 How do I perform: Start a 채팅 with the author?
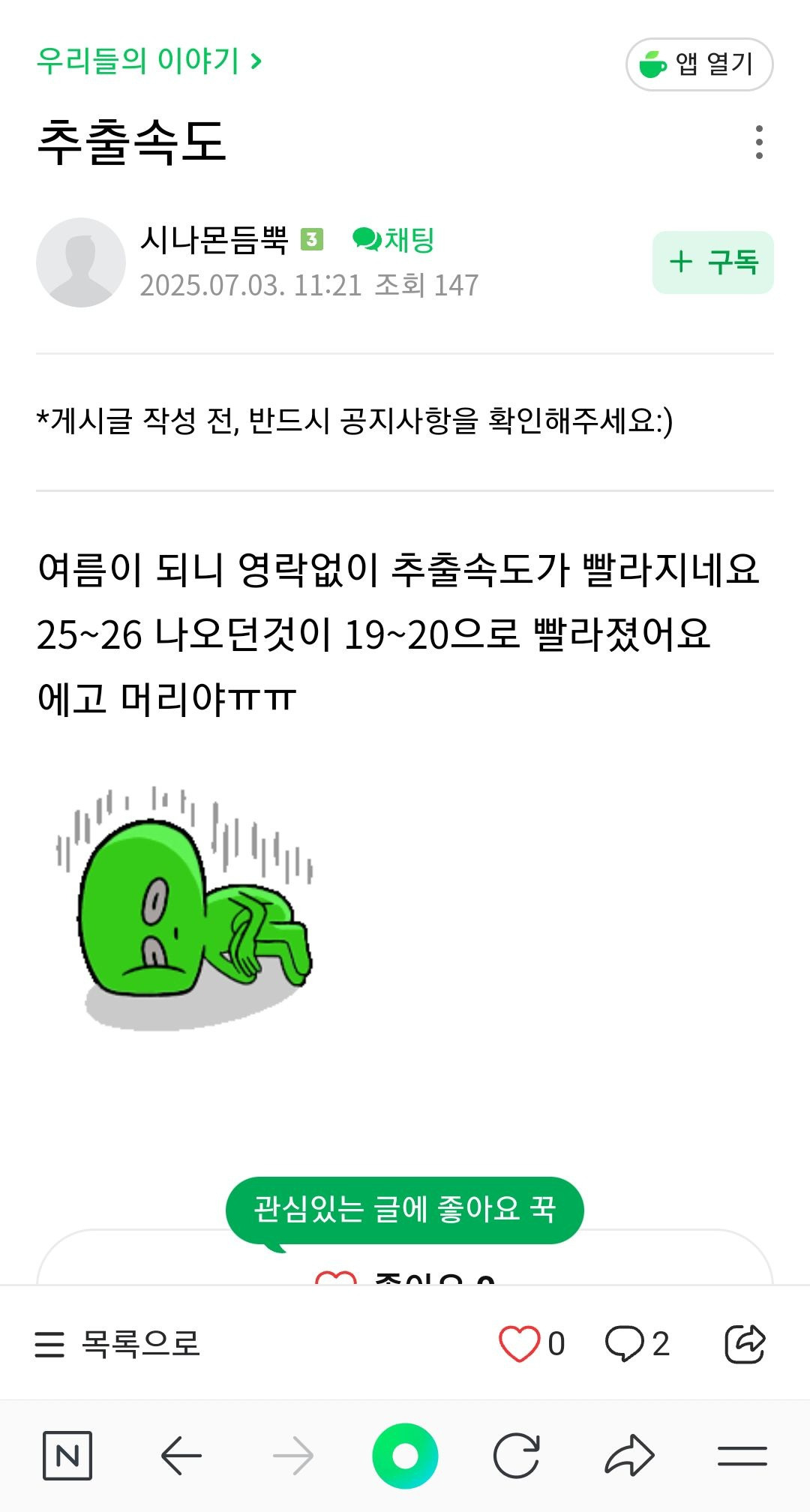coord(394,240)
